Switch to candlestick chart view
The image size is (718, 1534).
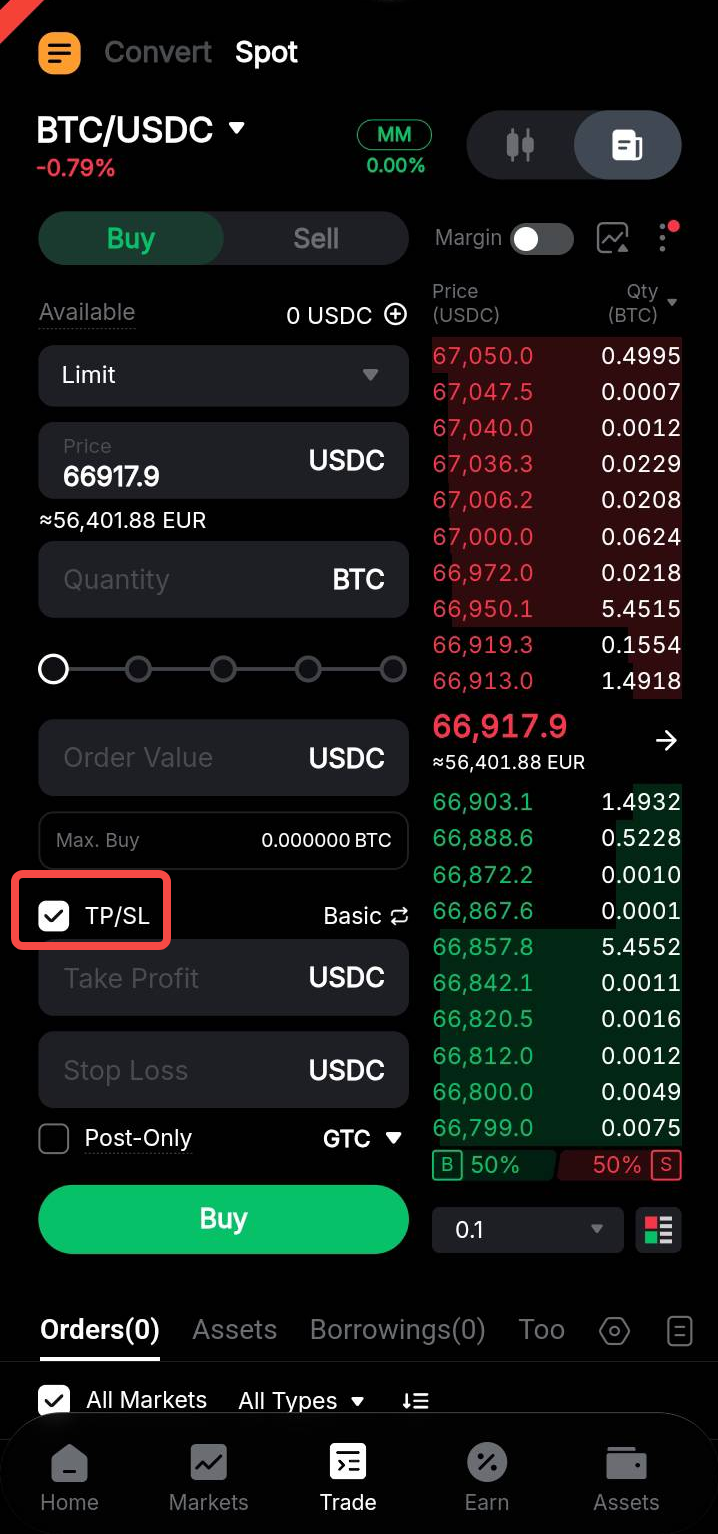[x=520, y=145]
